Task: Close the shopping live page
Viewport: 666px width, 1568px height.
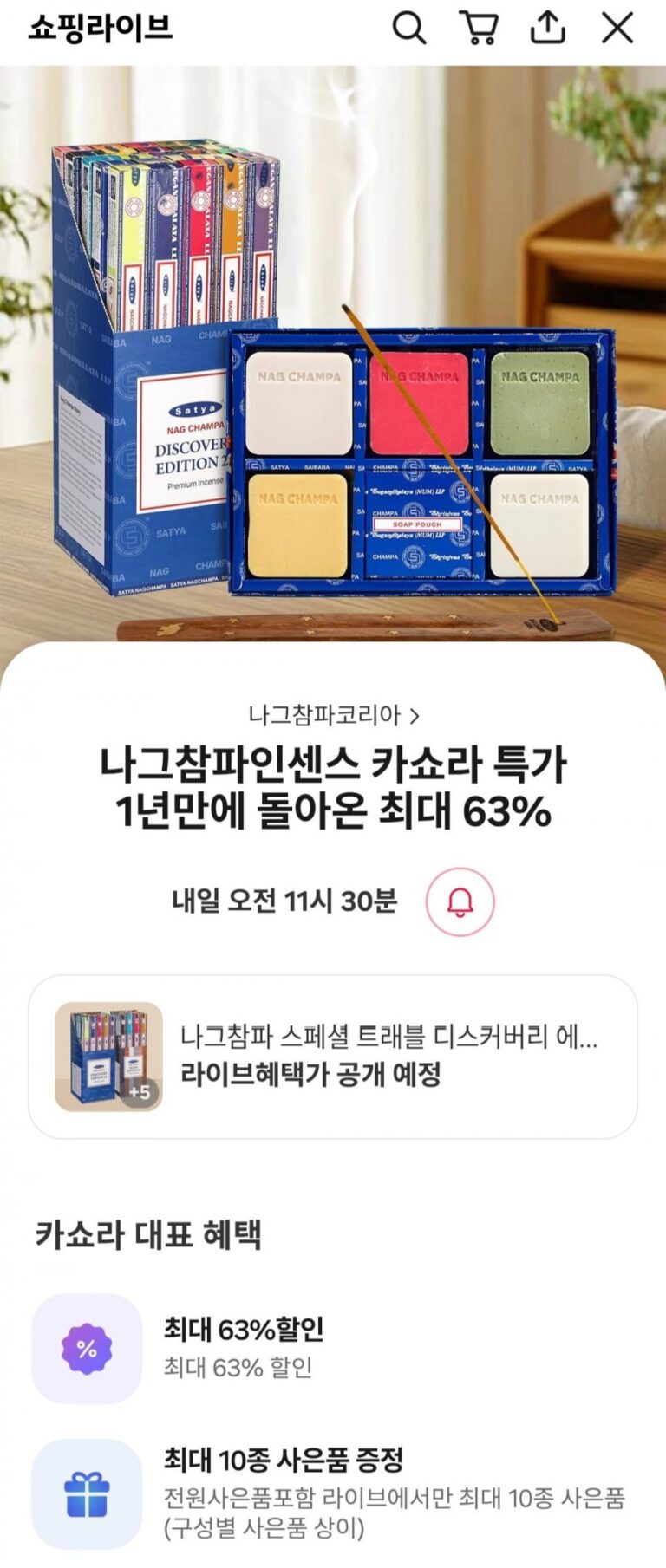Action: tap(617, 29)
